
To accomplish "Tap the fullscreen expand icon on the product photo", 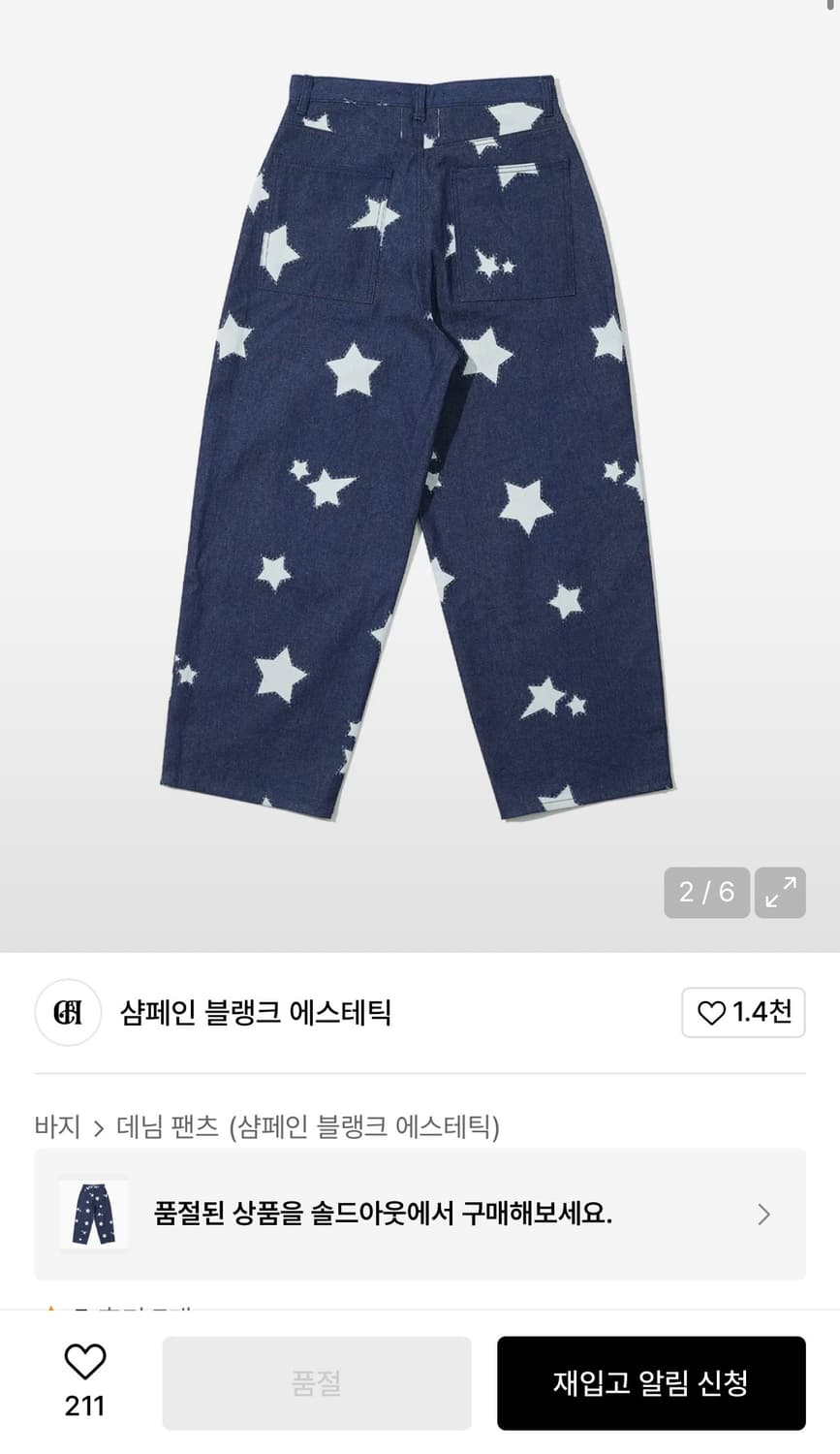I will (780, 892).
